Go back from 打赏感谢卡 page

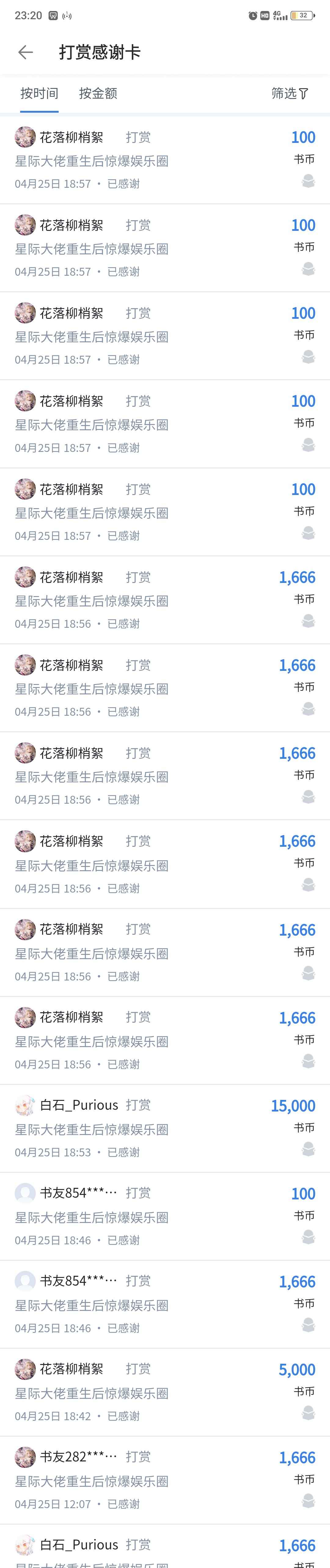coord(26,52)
